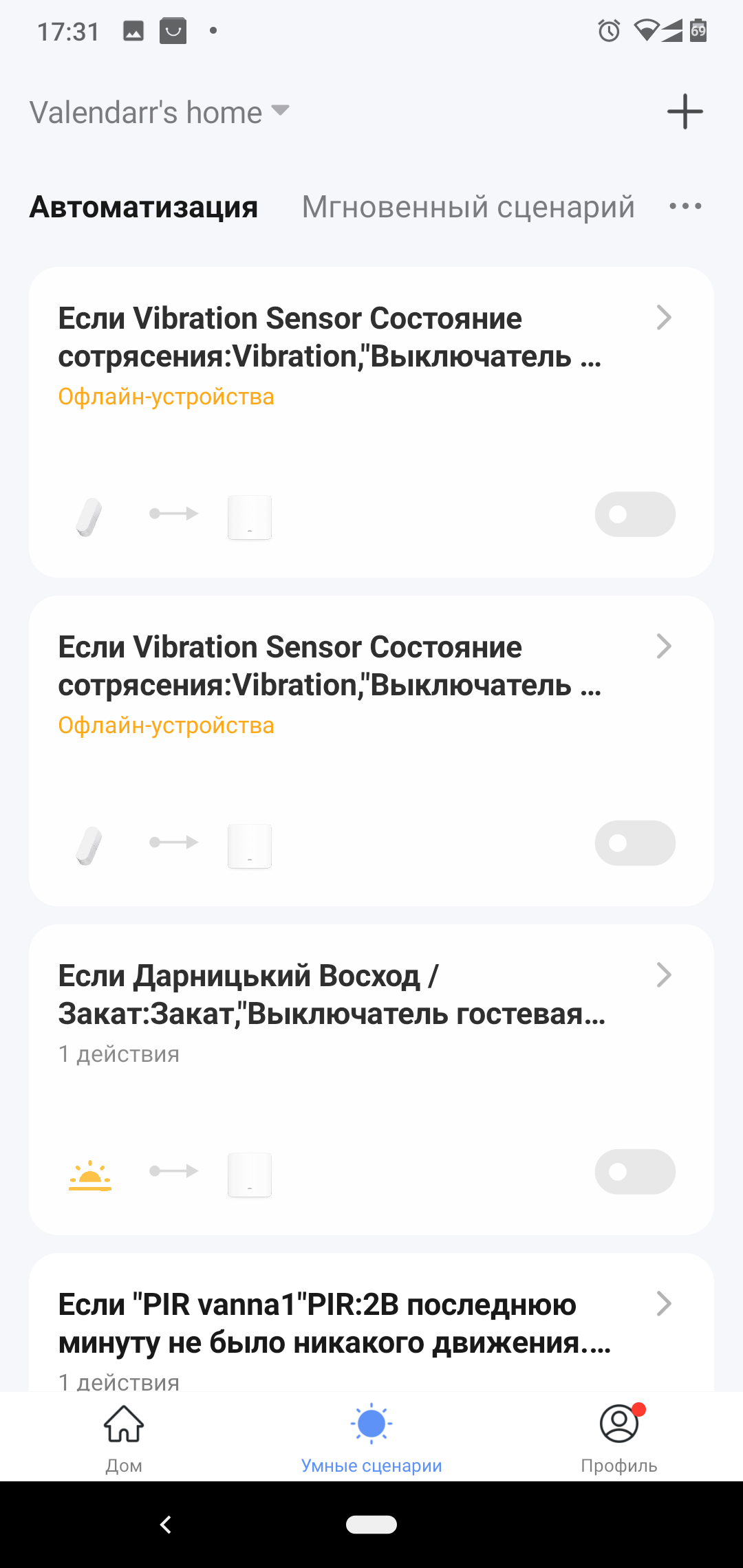Go to the Дом tab

[124, 1438]
